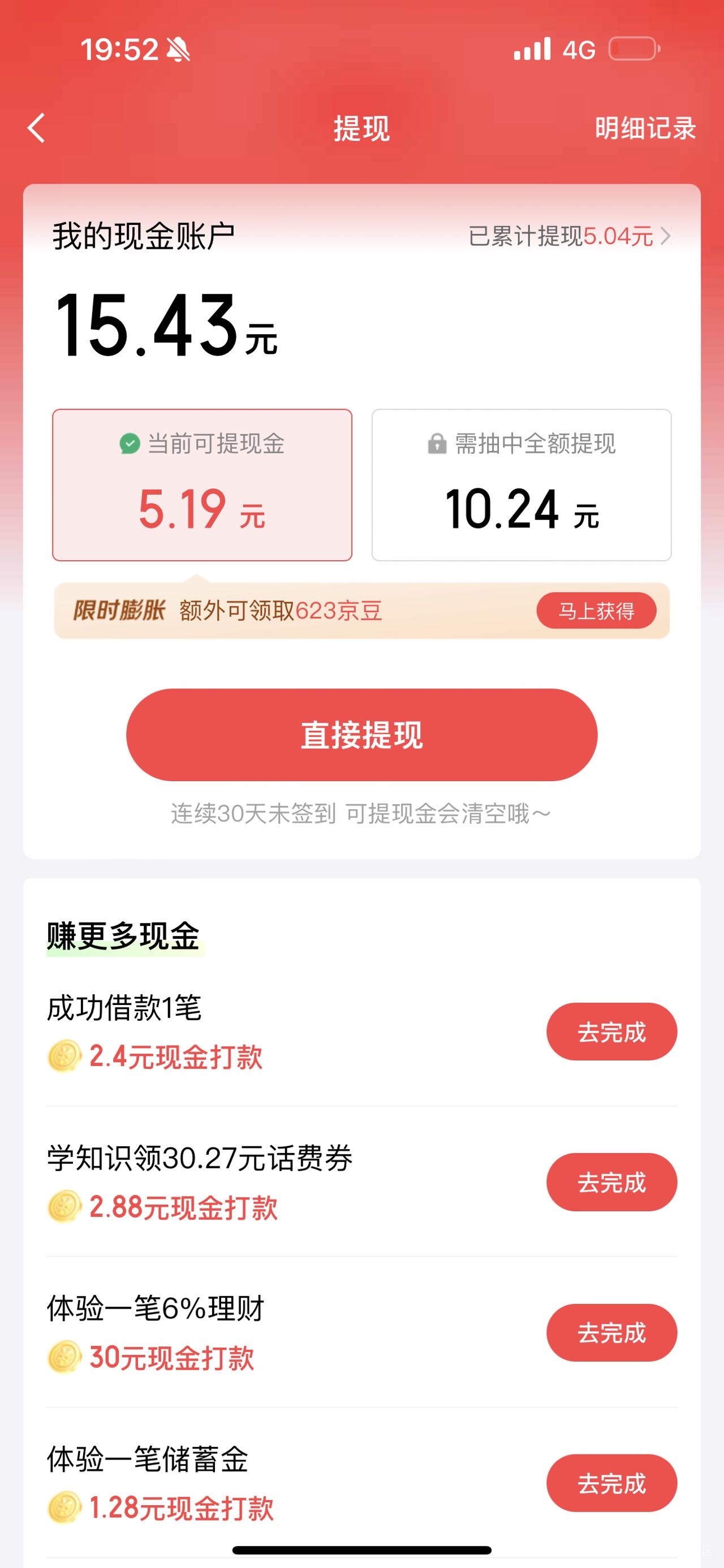Select the 当前可提现金 5.19元 card

(x=202, y=484)
